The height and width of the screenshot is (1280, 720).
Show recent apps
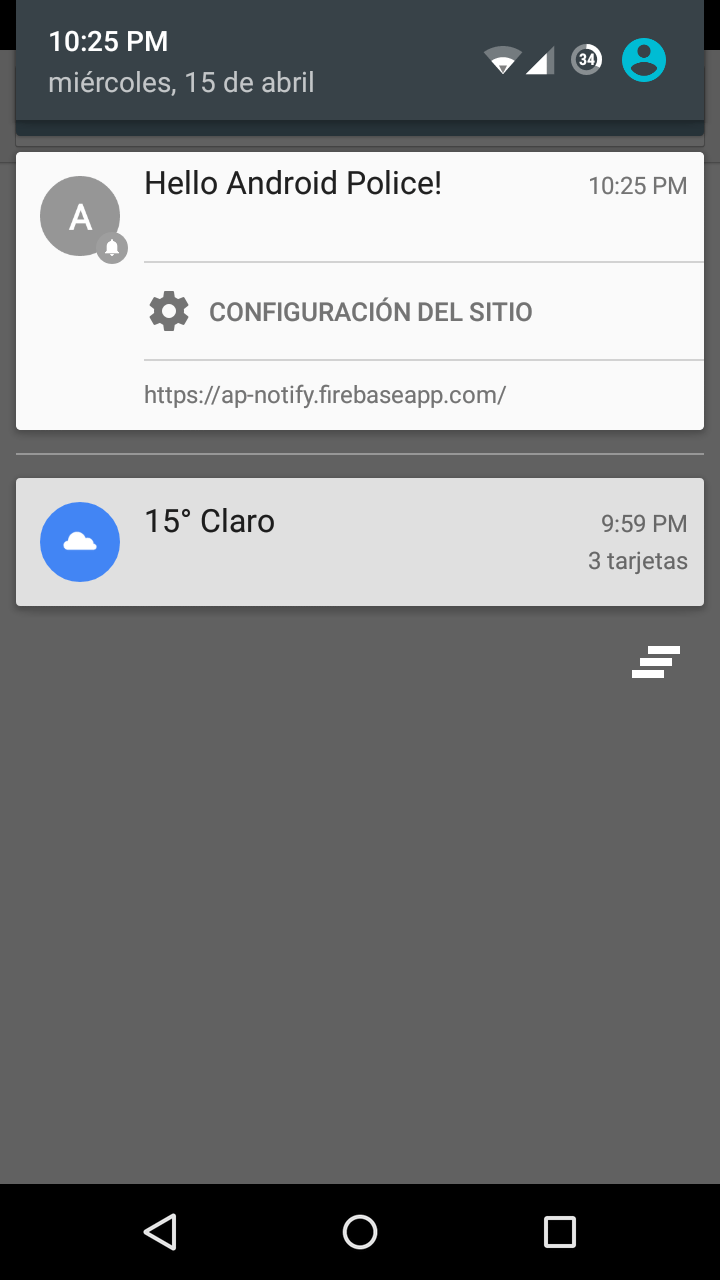click(x=559, y=1232)
